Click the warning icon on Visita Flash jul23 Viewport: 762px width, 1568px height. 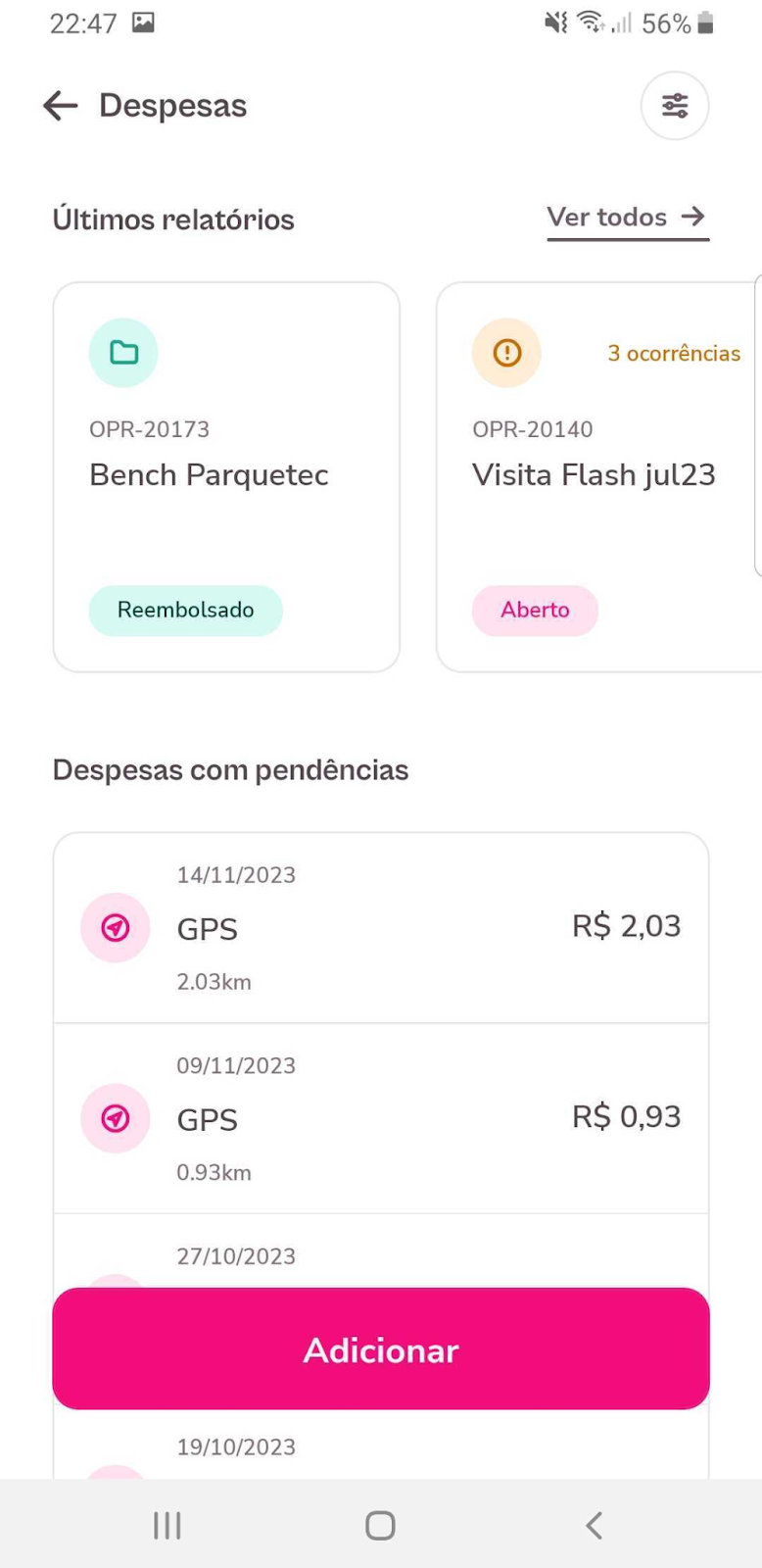click(506, 352)
